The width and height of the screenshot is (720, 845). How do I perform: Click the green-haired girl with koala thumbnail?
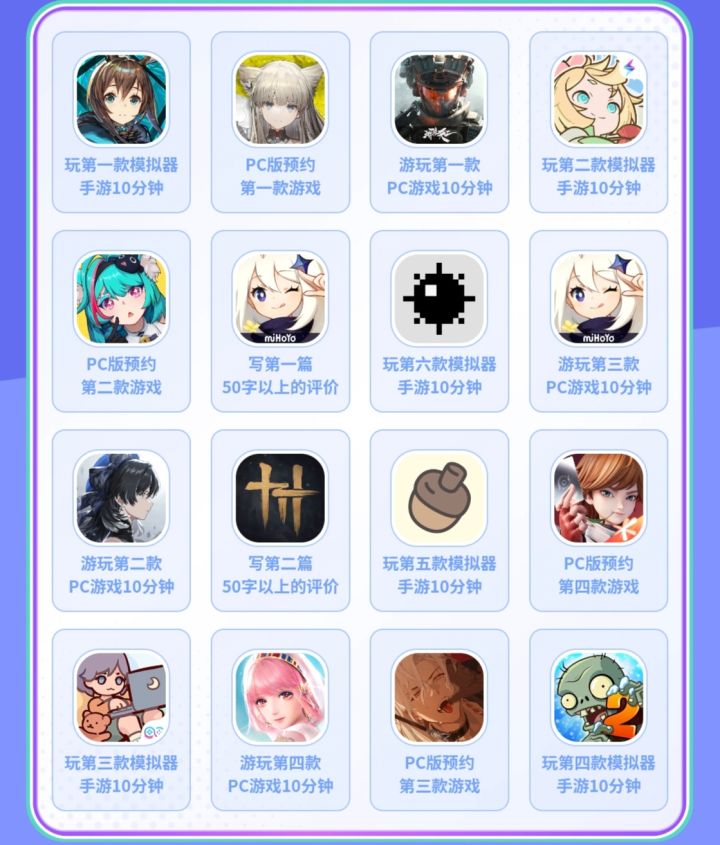point(120,298)
